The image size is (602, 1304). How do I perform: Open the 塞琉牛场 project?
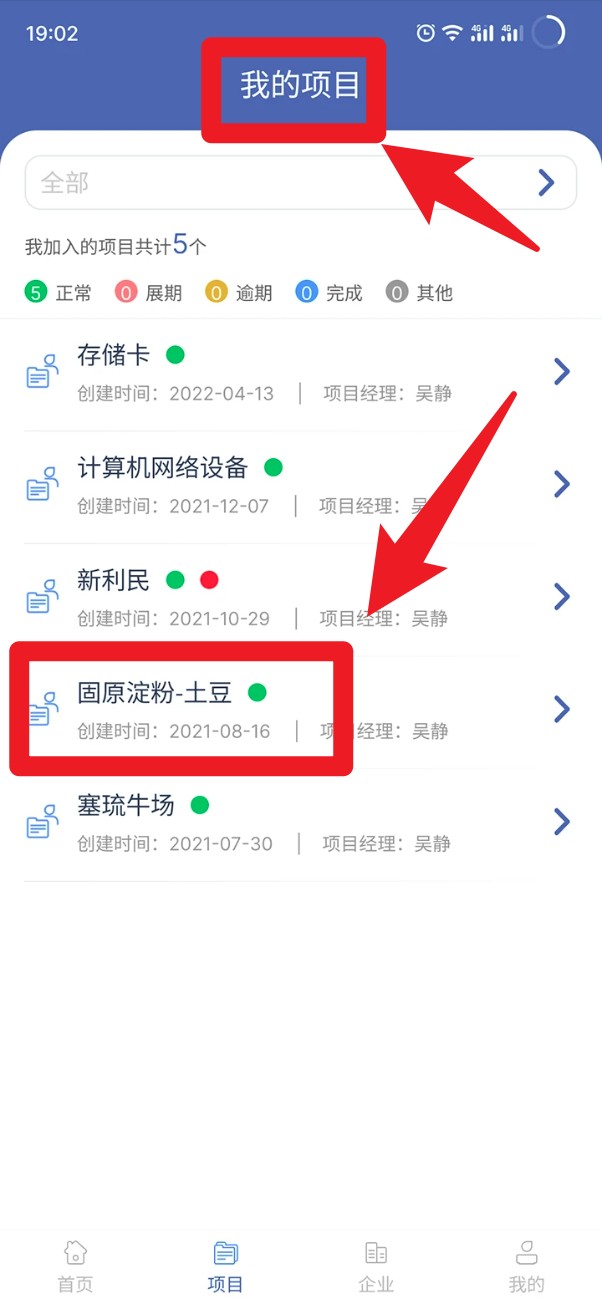pyautogui.click(x=300, y=823)
